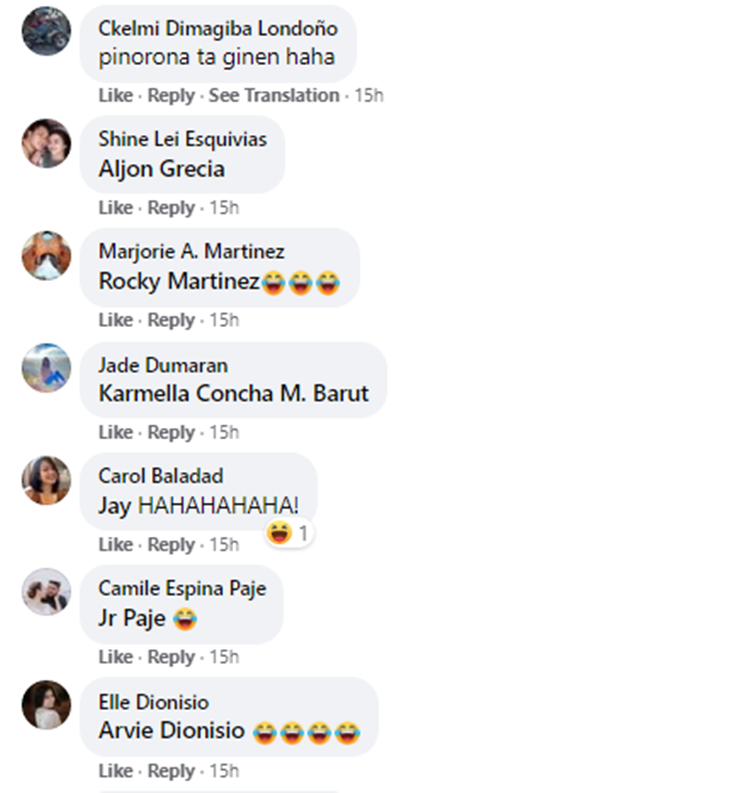Reply to Ckelmi Dimagiba Londoño's comment
Viewport: 750px width, 793px height.
click(x=170, y=95)
